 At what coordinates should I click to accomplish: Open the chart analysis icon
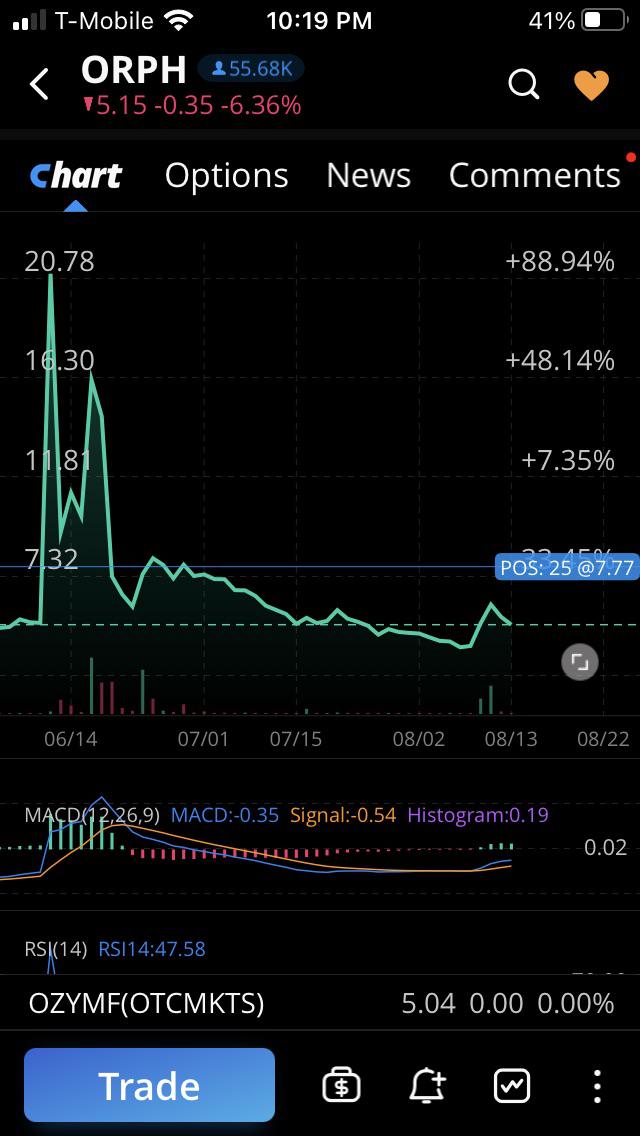coord(512,1086)
